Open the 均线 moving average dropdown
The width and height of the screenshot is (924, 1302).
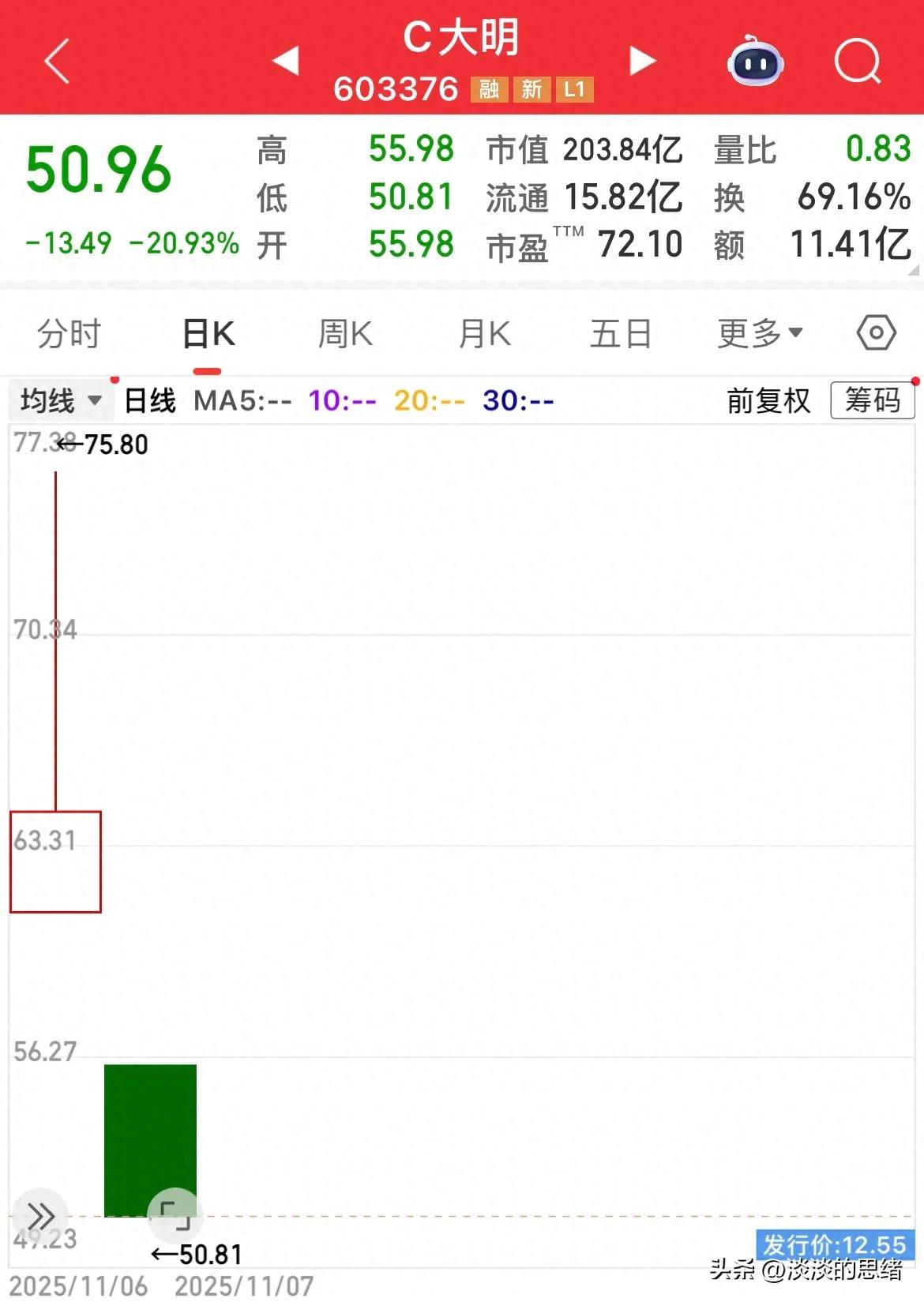tap(58, 400)
